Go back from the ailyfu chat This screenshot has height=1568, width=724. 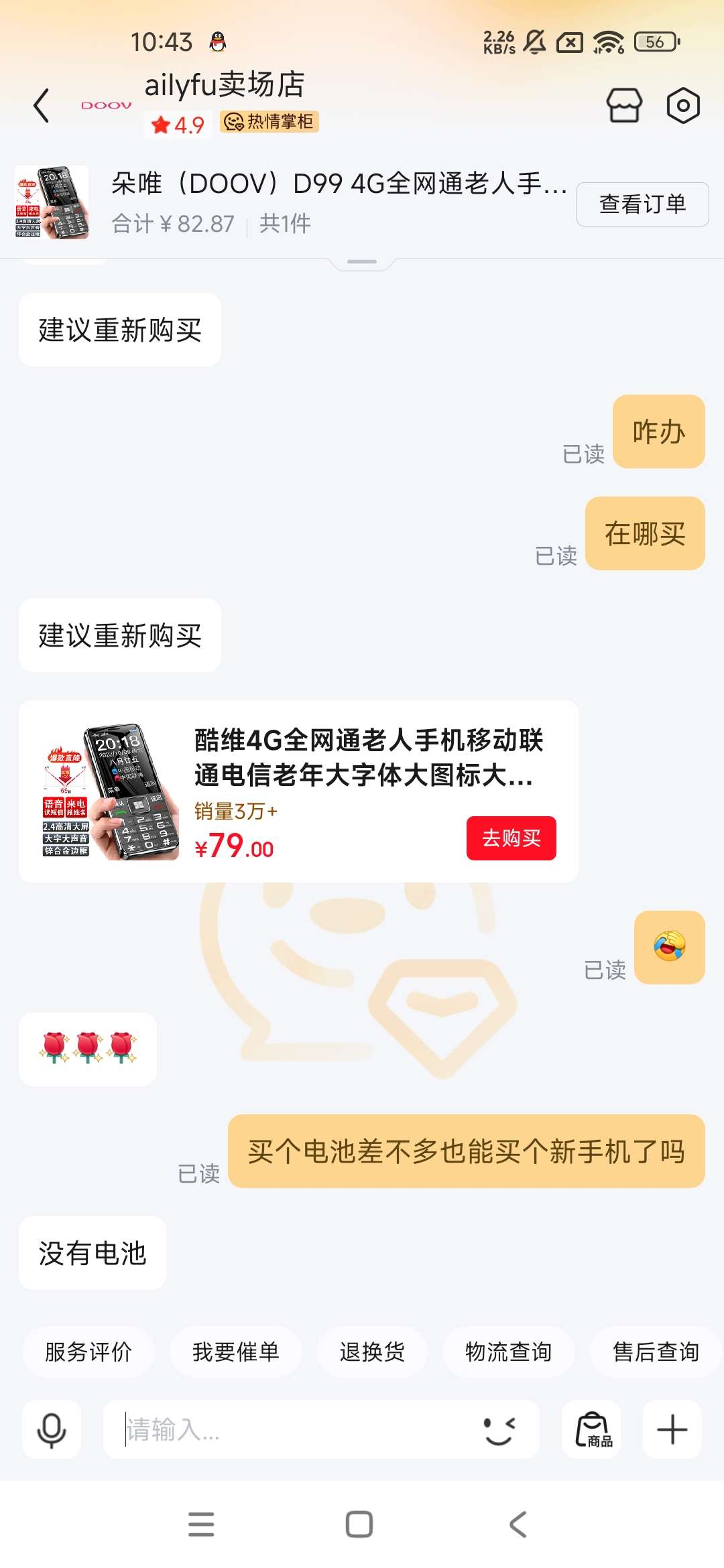click(x=42, y=106)
